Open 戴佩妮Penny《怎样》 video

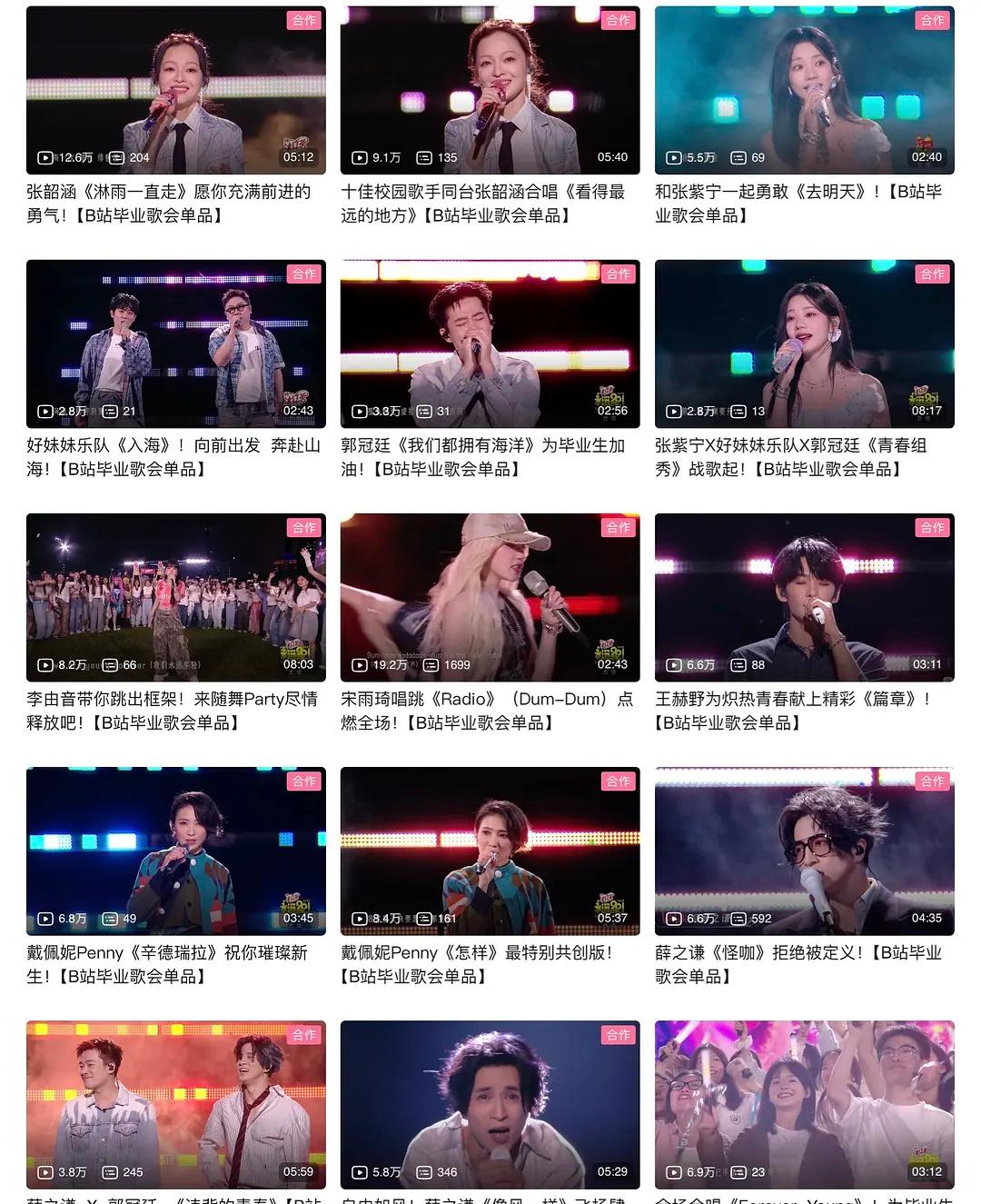coord(490,851)
